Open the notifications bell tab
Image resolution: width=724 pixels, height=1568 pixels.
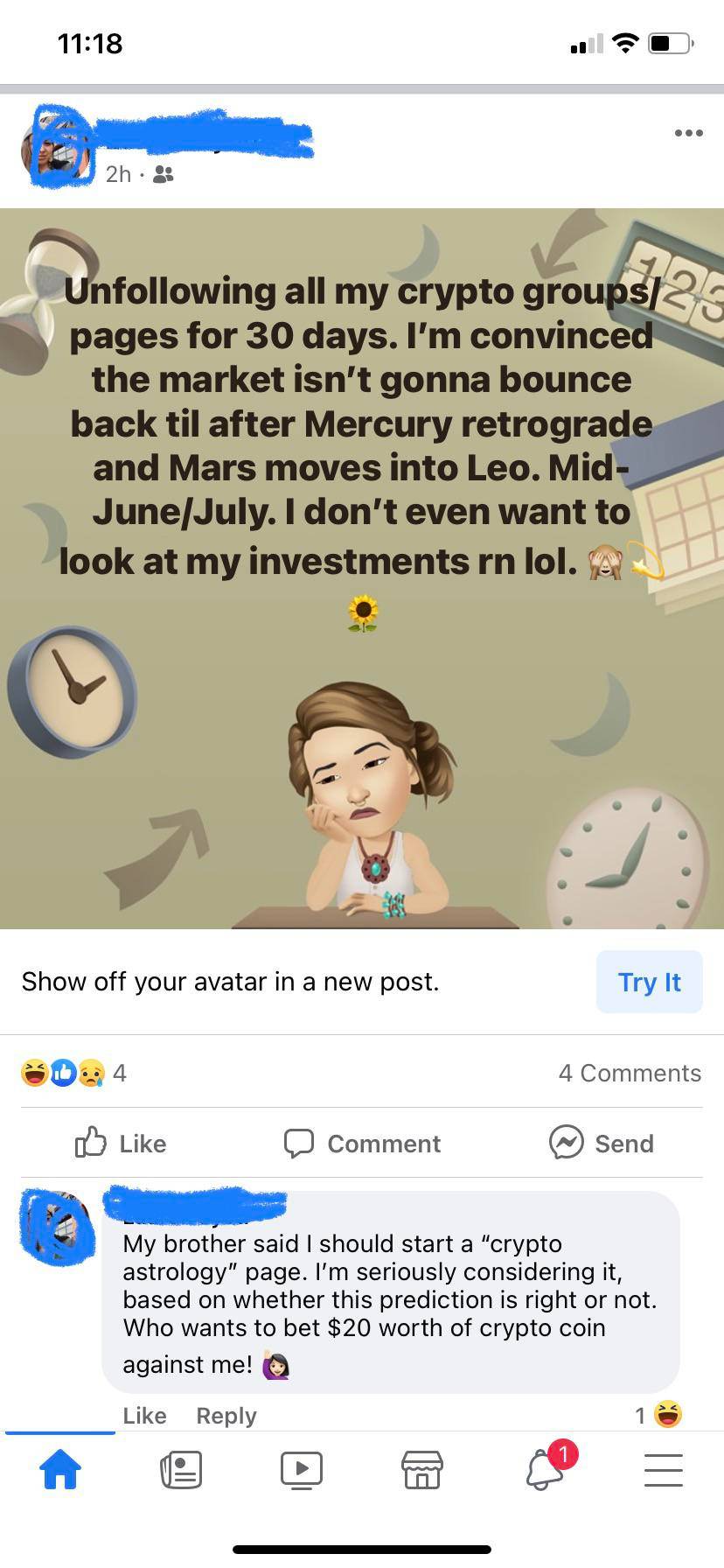[544, 1469]
